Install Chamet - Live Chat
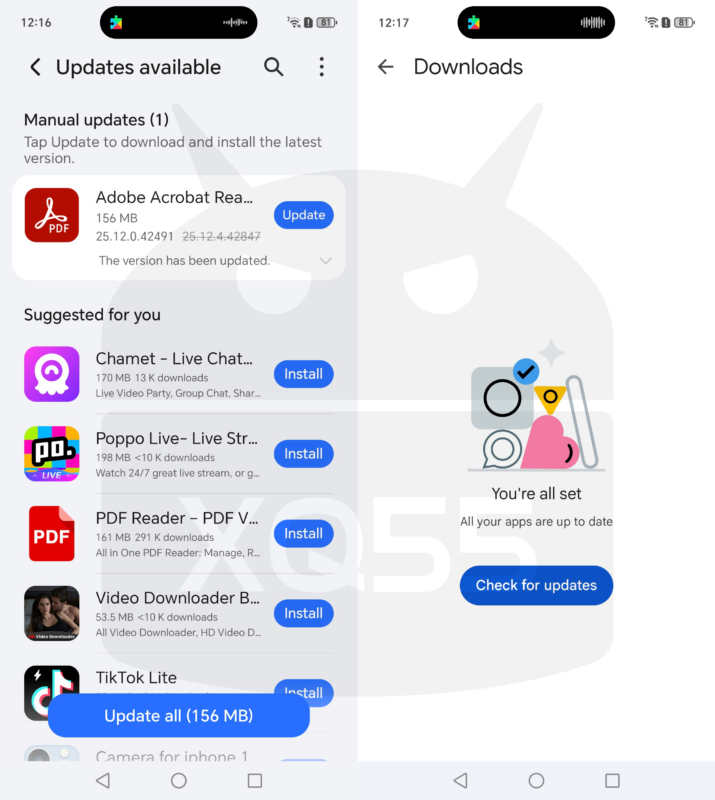The height and width of the screenshot is (800, 715). point(303,374)
